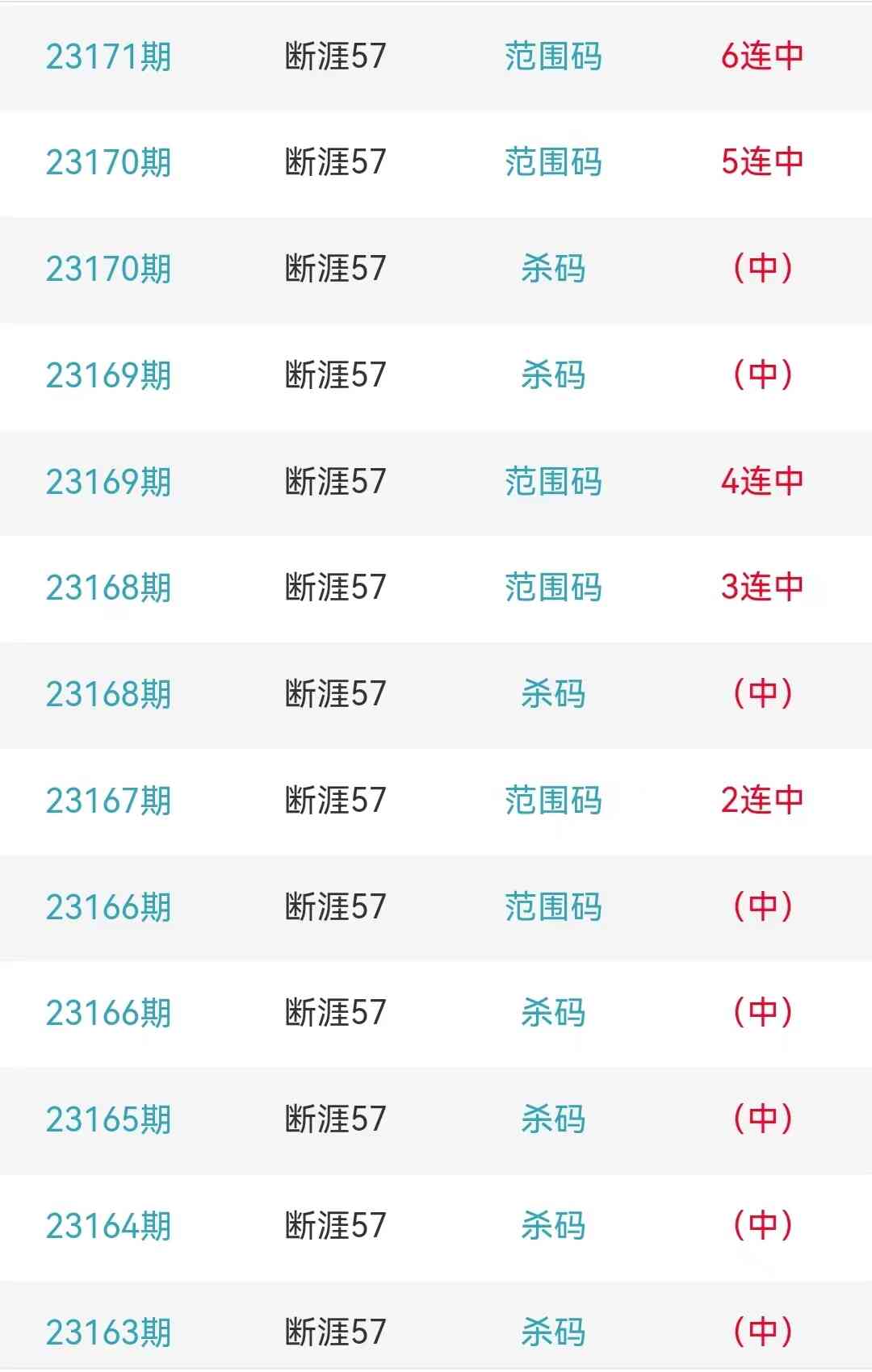Select the 23165期 杀码 record
Image resolution: width=872 pixels, height=1372 pixels.
436,1119
